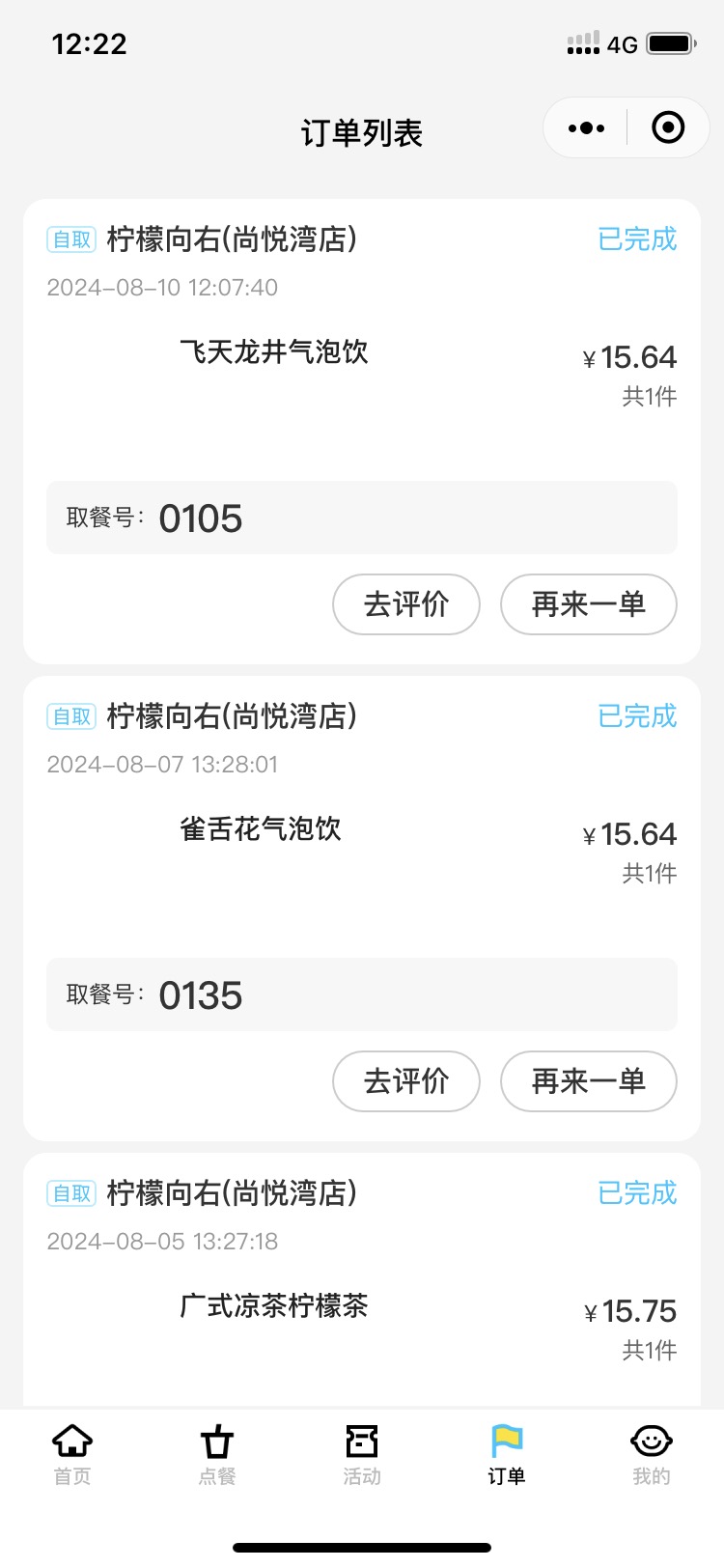The image size is (724, 1568).
Task: Open the 活动 tab
Action: point(362,1454)
